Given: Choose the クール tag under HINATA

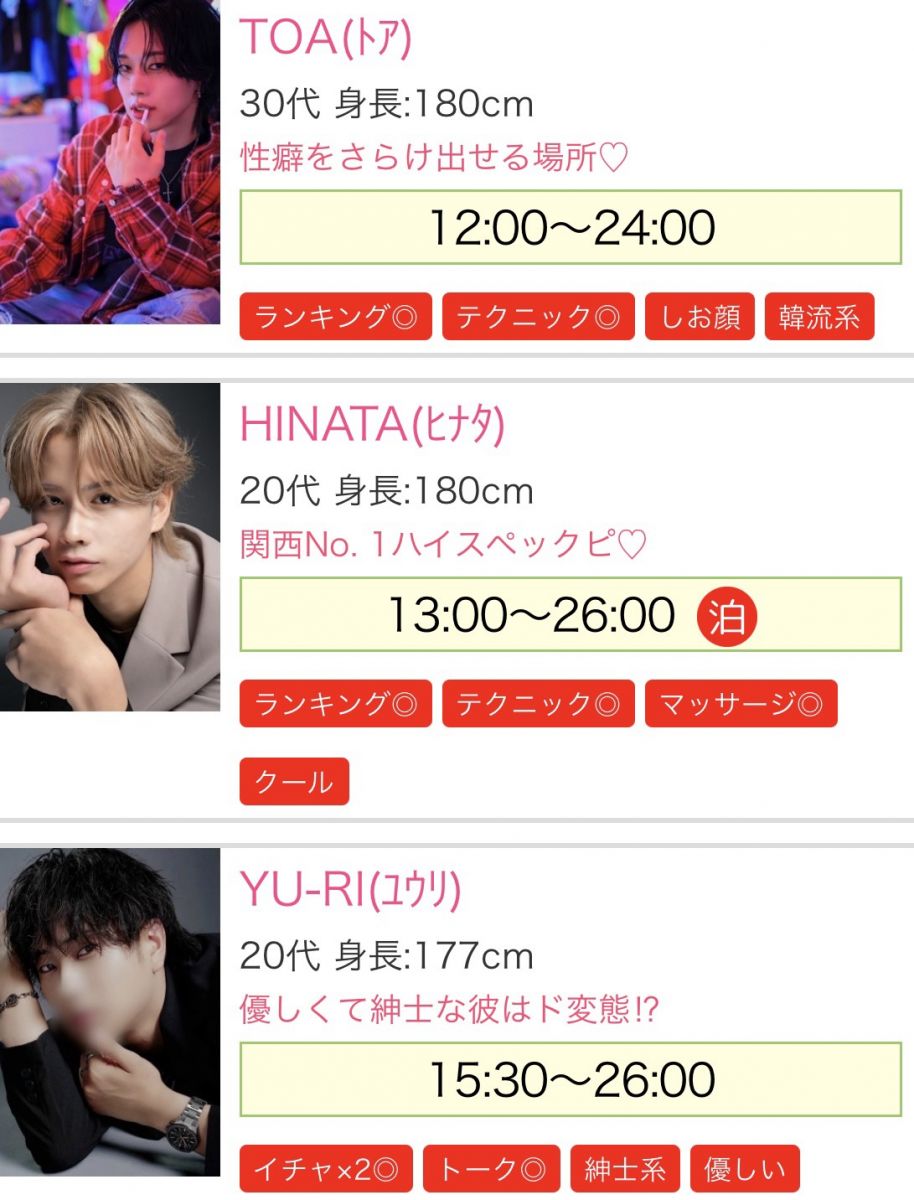Looking at the screenshot, I should [294, 781].
